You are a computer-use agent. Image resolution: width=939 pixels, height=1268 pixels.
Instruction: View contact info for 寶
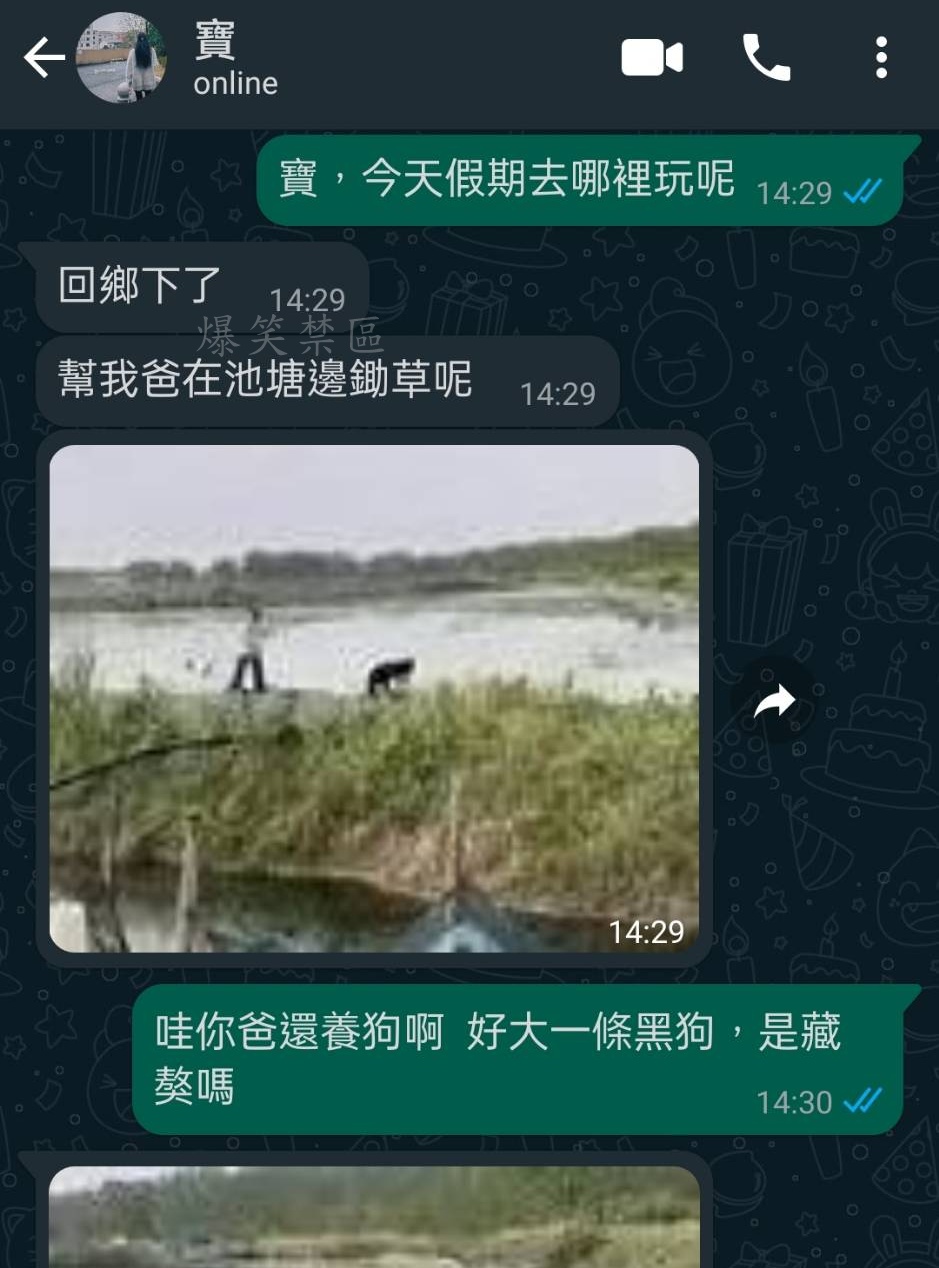tap(236, 62)
